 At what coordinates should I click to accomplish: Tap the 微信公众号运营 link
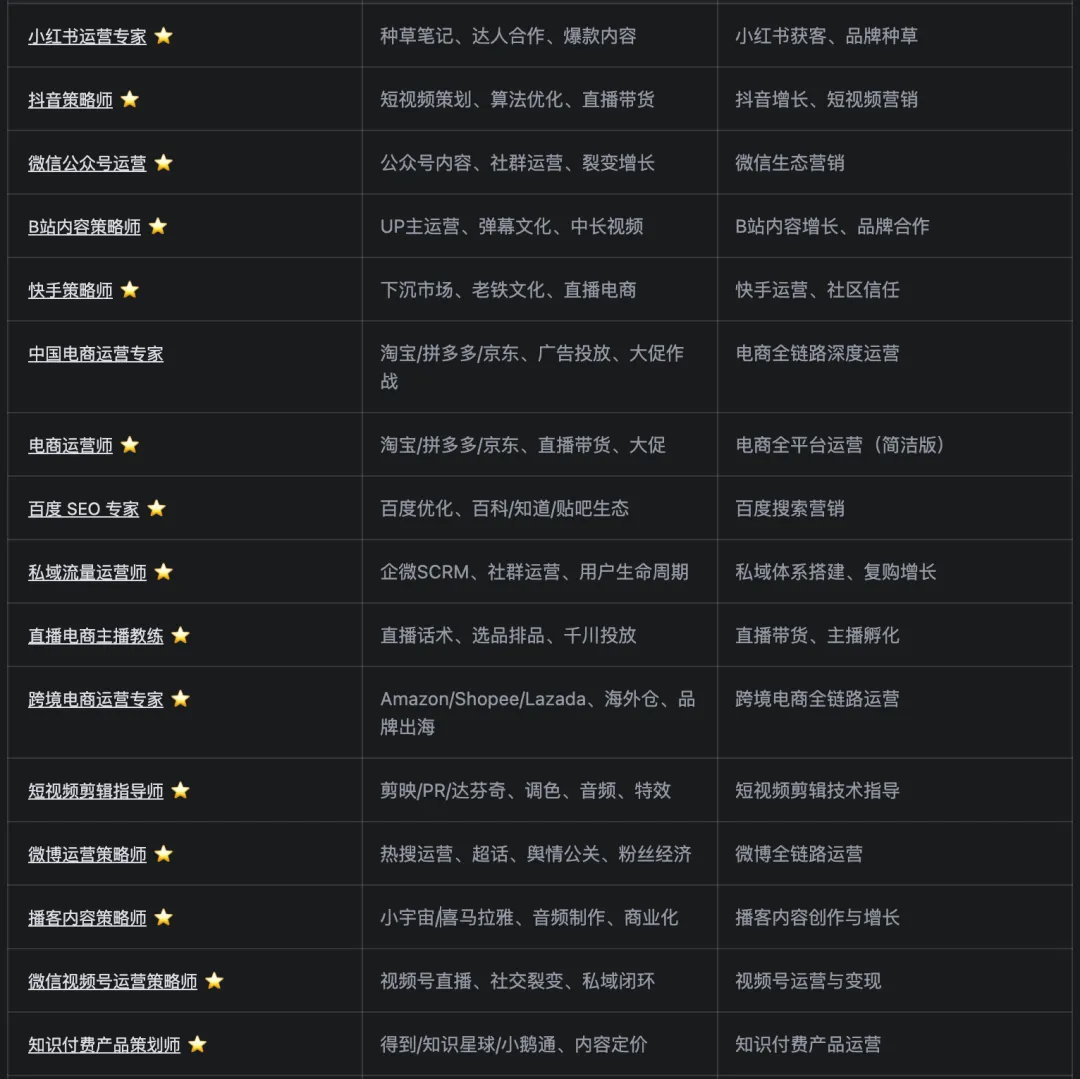87,163
